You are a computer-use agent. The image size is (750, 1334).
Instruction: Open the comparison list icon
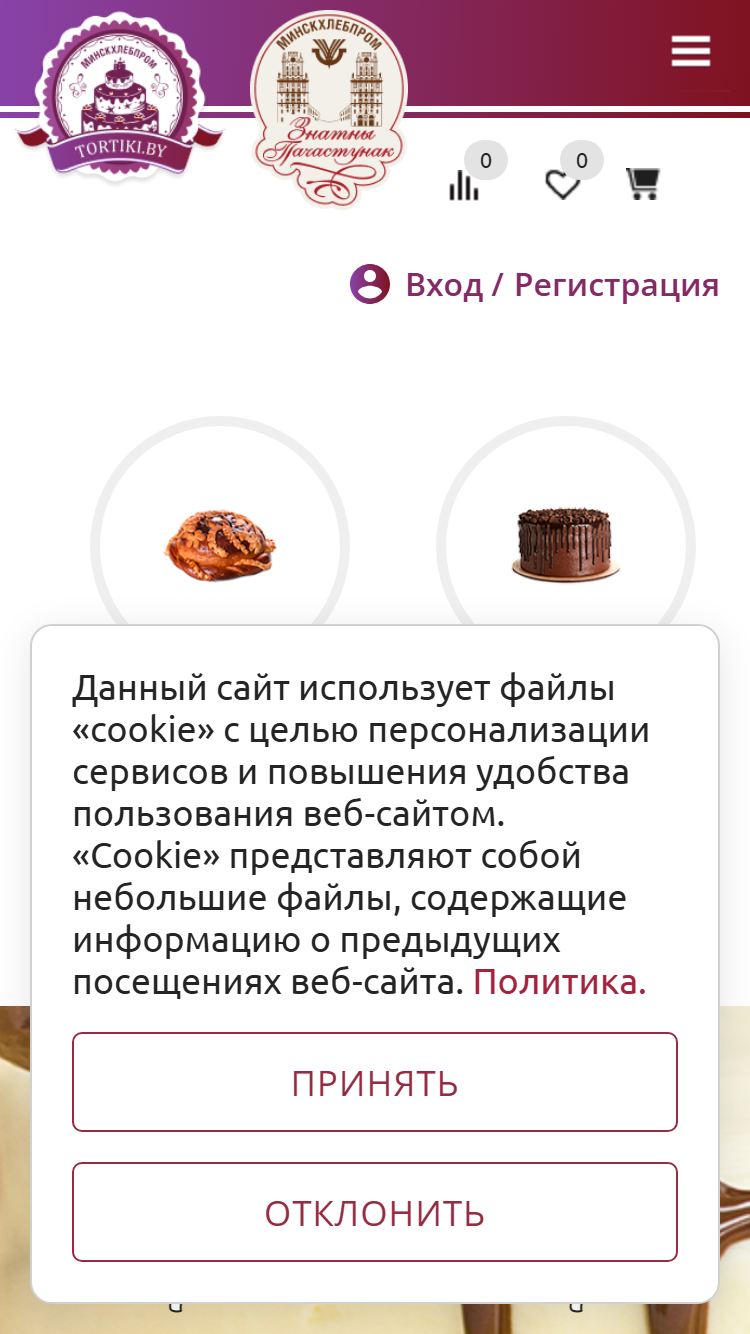tap(464, 184)
